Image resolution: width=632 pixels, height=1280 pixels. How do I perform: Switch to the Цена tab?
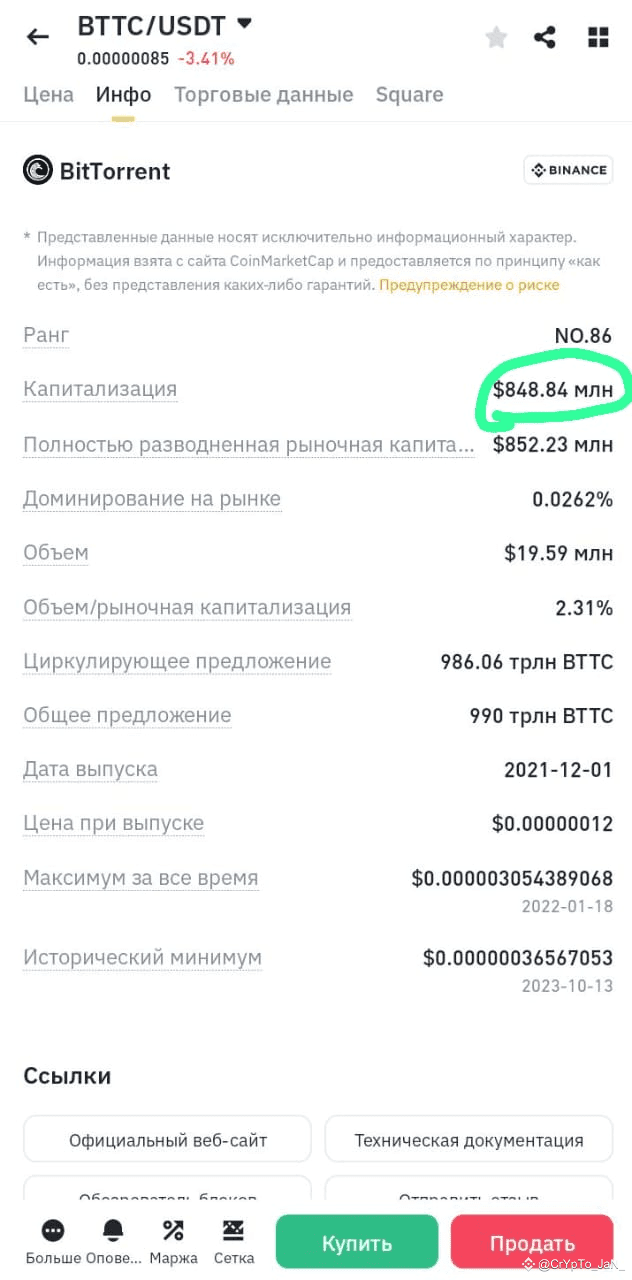(48, 95)
